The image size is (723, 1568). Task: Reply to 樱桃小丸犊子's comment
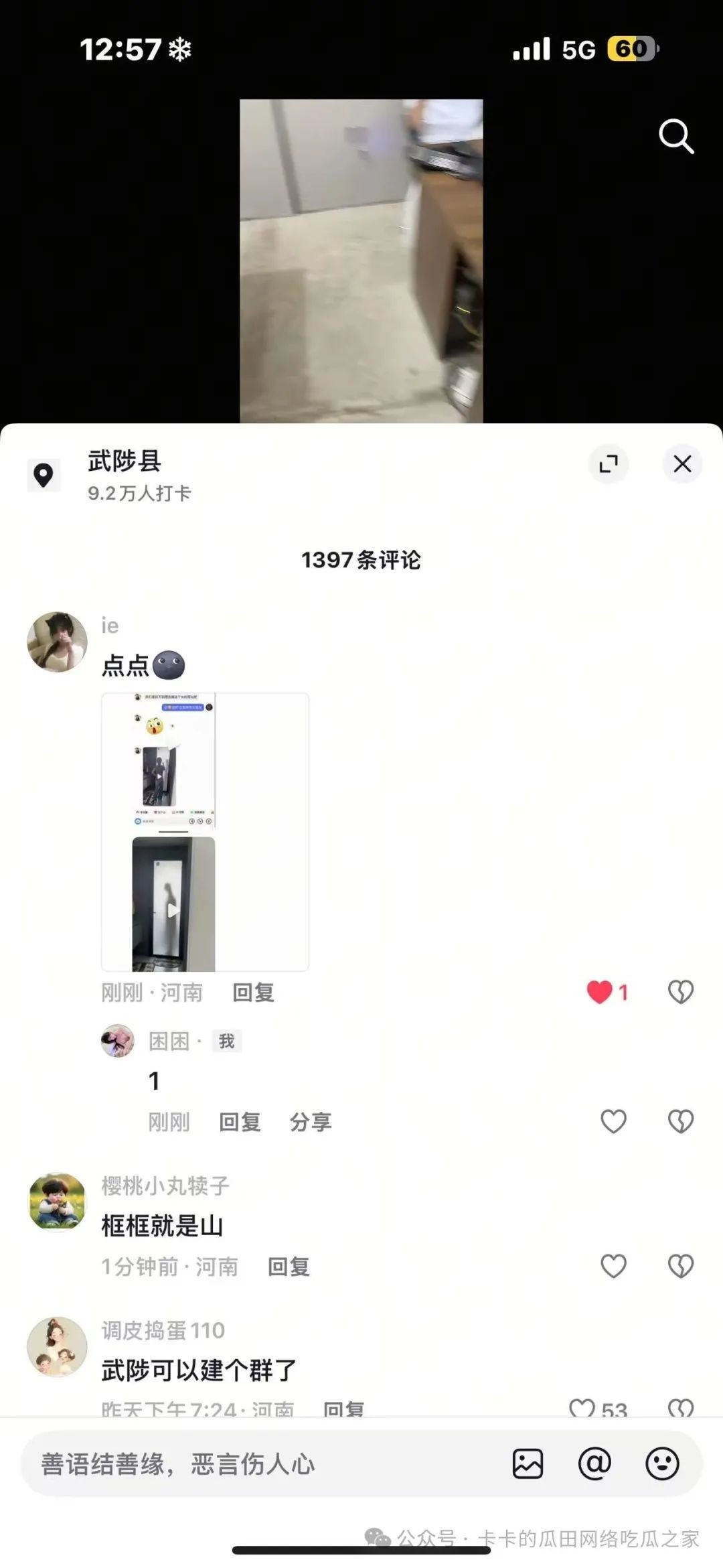pos(289,1267)
